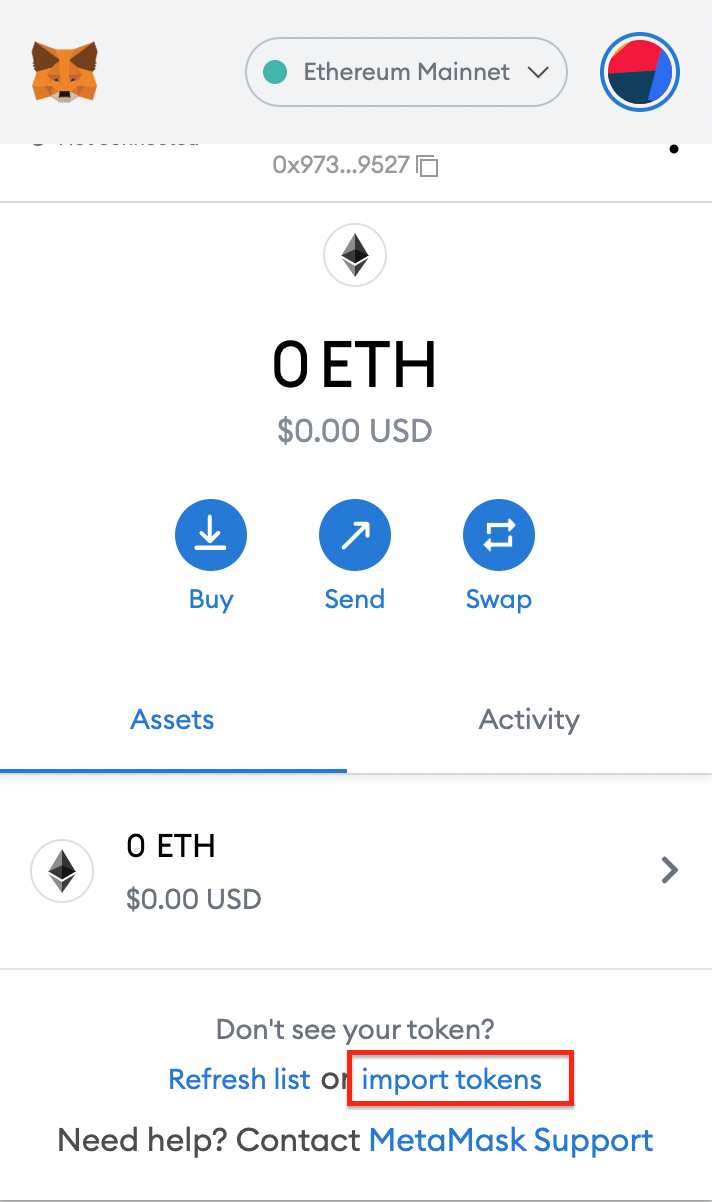Open the account options three-dot menu

674,150
